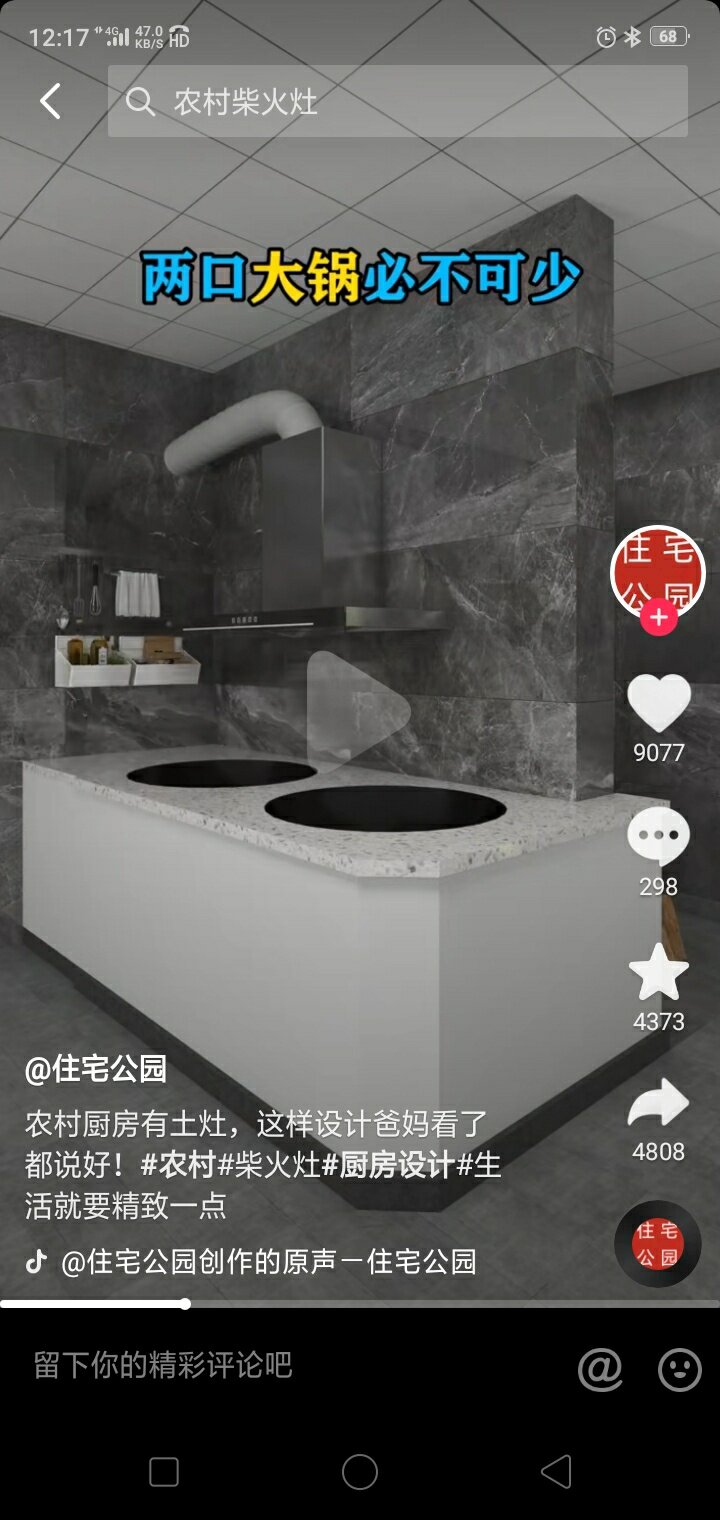This screenshot has height=1520, width=720.
Task: Play the paused video
Action: coord(358,710)
